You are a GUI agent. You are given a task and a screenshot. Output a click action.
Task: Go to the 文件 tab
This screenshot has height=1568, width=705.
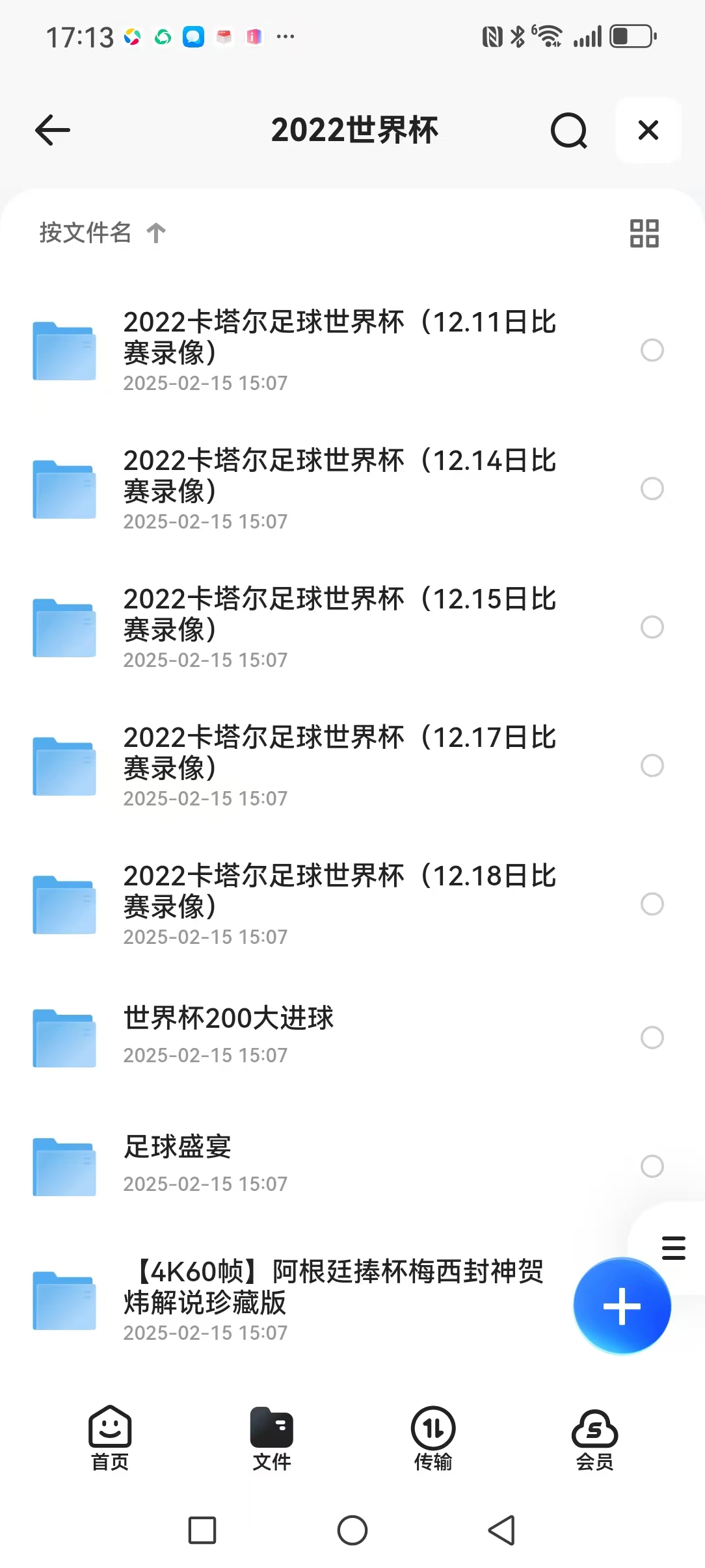coord(272,1438)
